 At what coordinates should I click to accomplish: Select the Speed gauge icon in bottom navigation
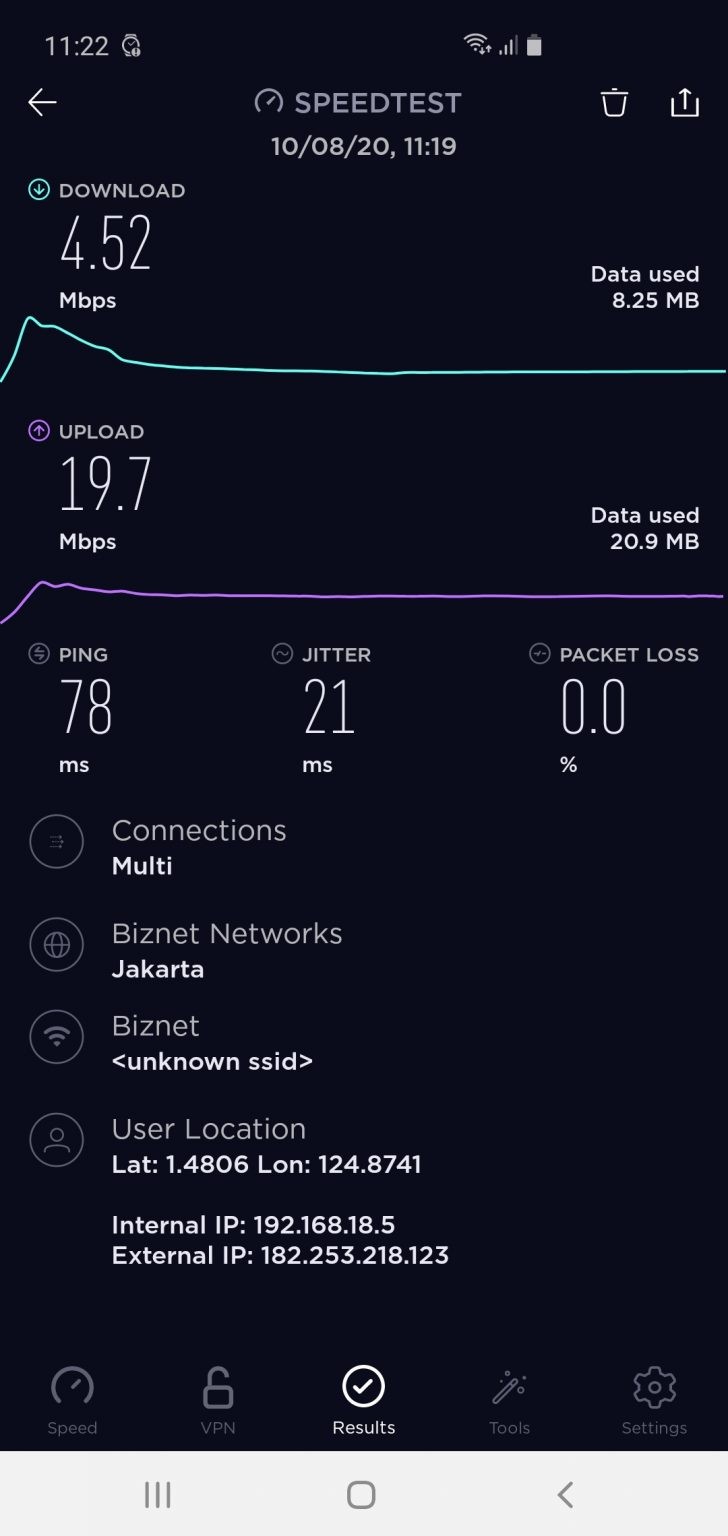point(72,1388)
